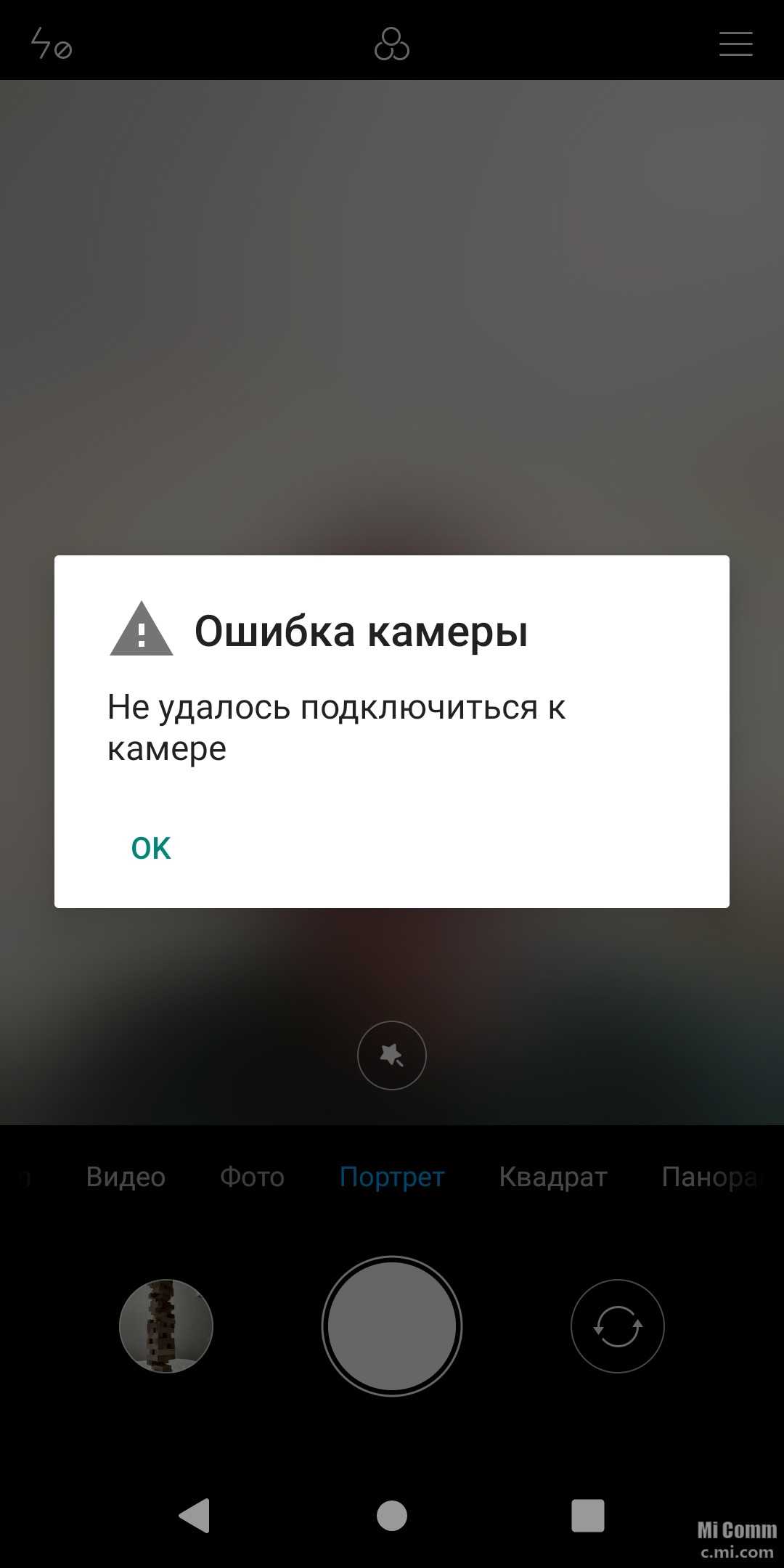Open recent apps
Screen dimensions: 784x1568
pos(588,1516)
